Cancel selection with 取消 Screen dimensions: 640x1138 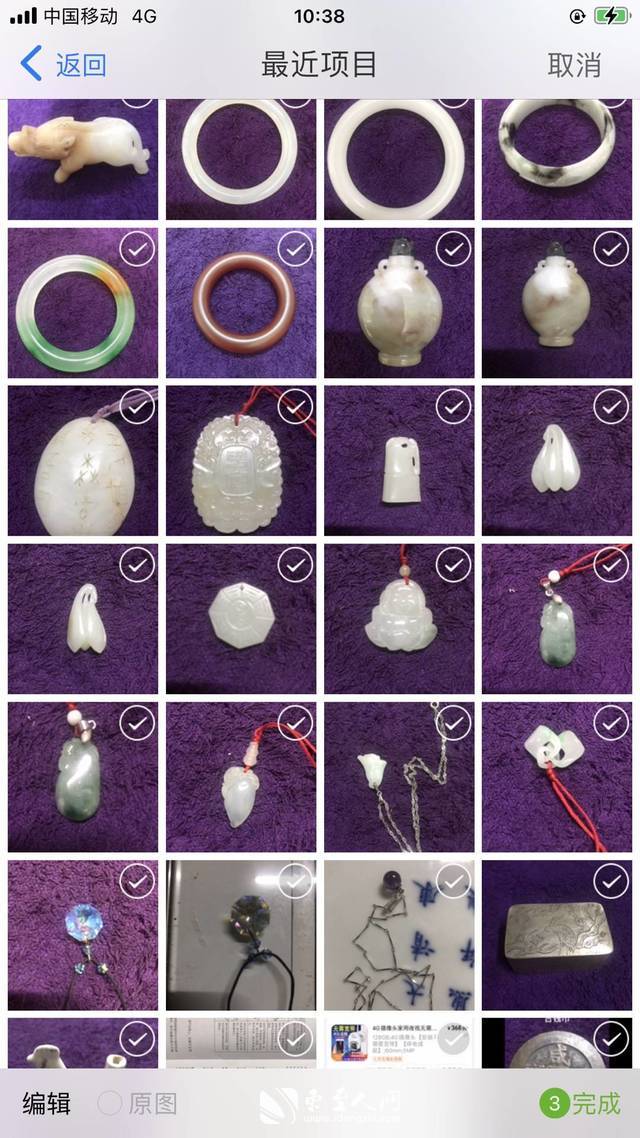click(573, 65)
